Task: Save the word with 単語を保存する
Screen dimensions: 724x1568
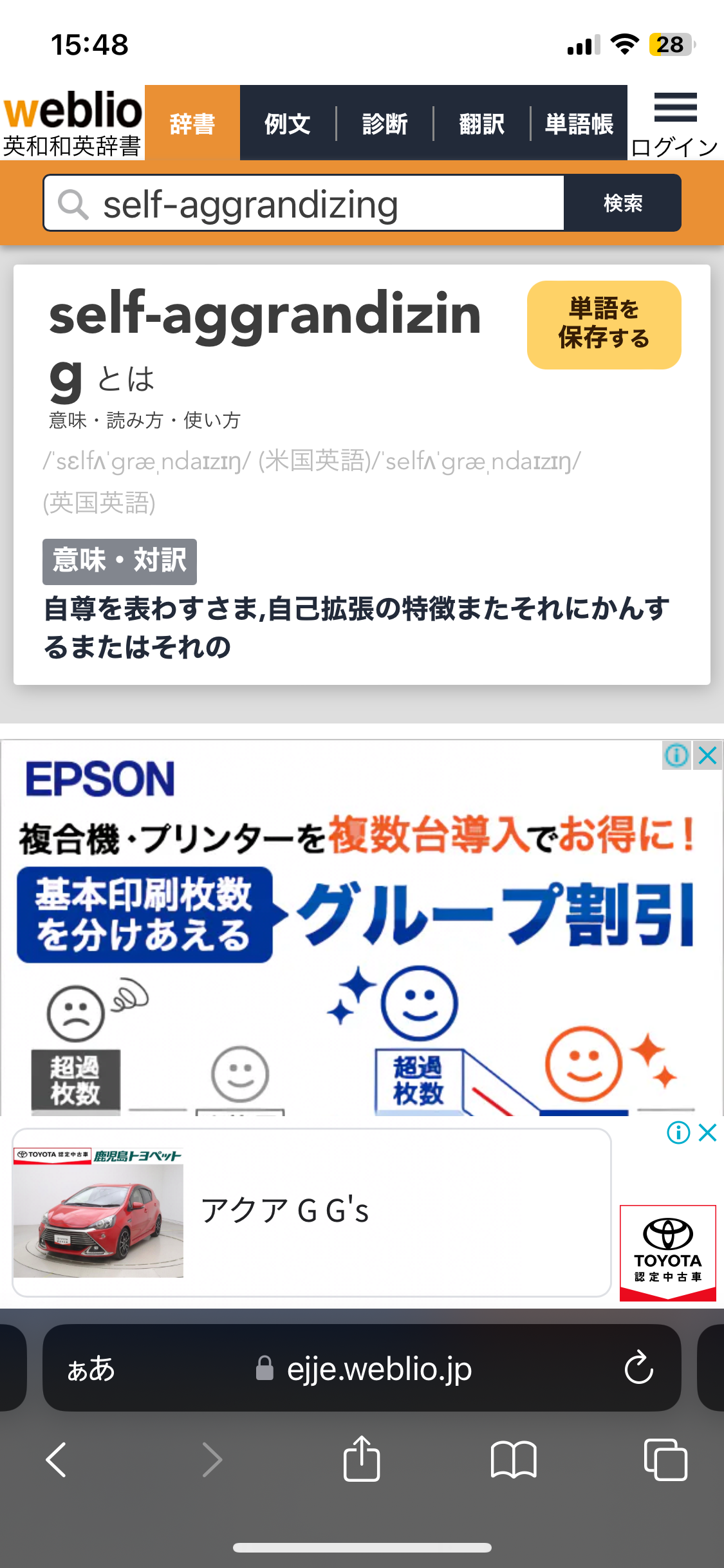Action: [x=604, y=324]
